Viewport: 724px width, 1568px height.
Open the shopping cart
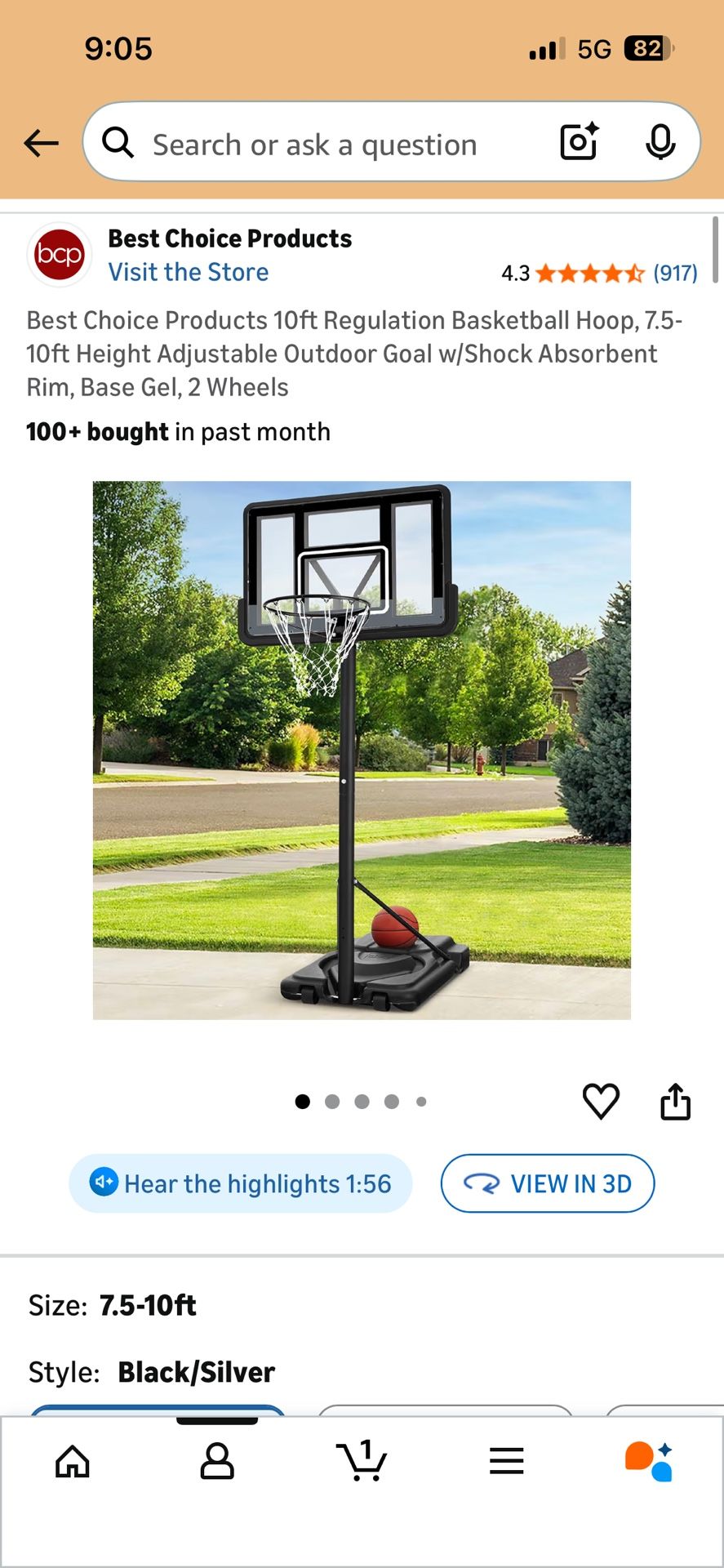tap(362, 1461)
